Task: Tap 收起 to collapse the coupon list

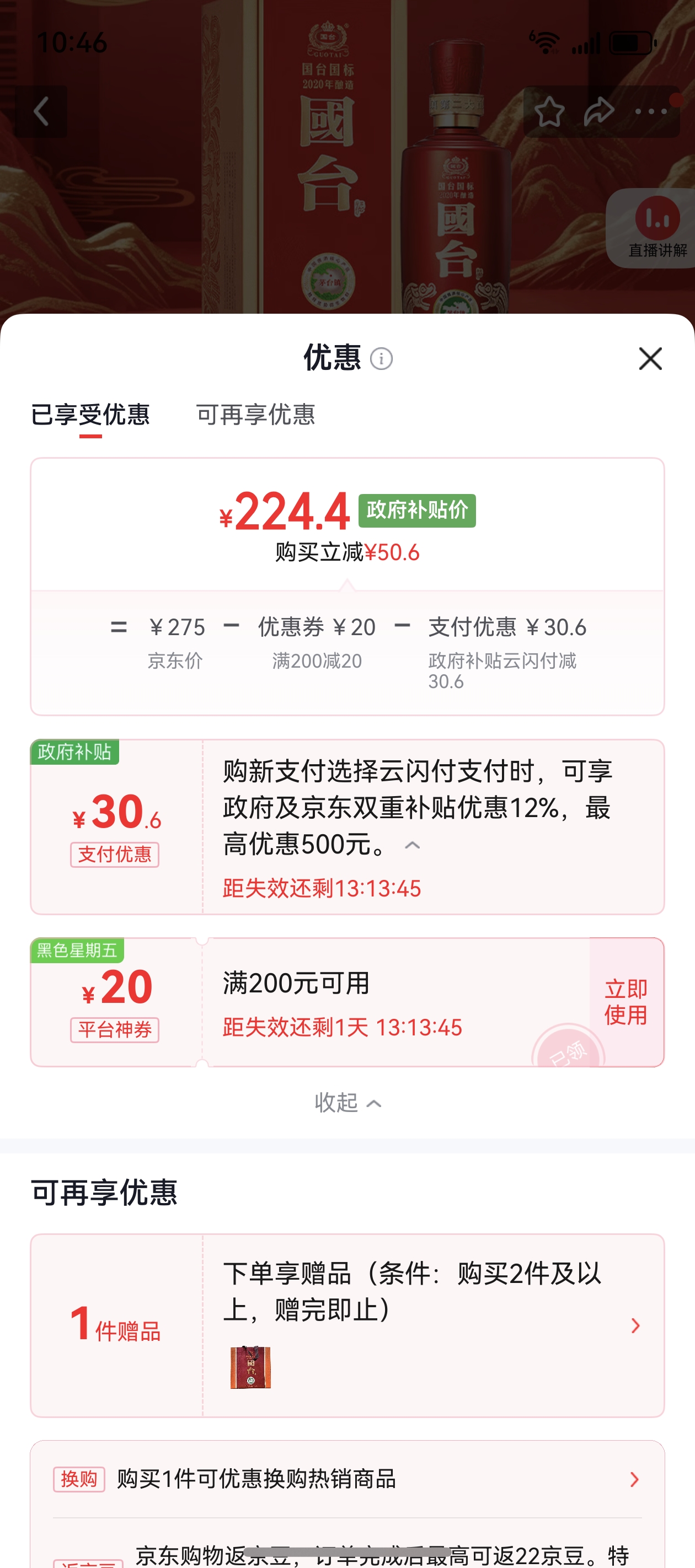Action: tap(346, 1102)
